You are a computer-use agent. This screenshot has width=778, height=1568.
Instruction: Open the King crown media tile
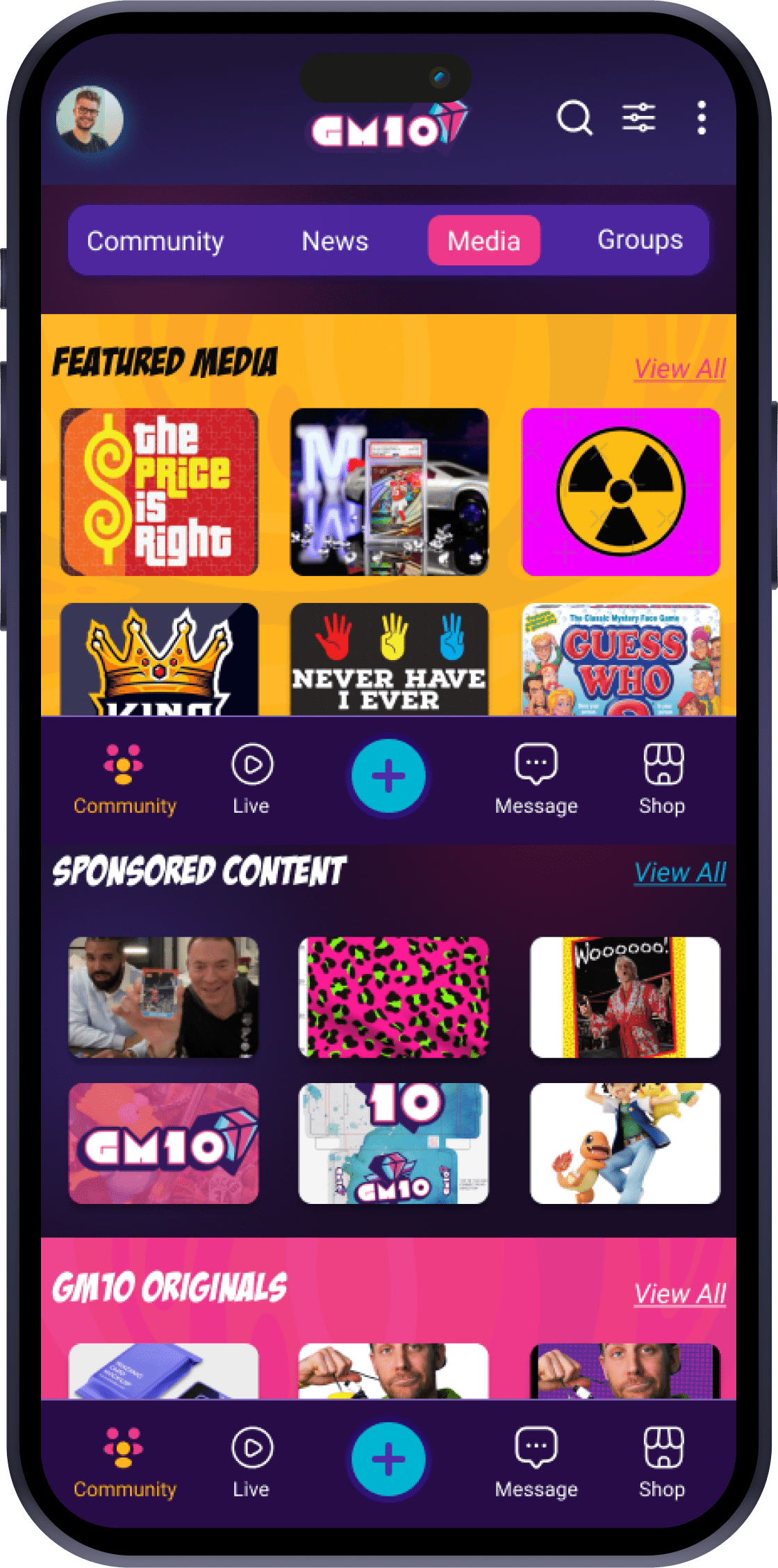click(159, 659)
